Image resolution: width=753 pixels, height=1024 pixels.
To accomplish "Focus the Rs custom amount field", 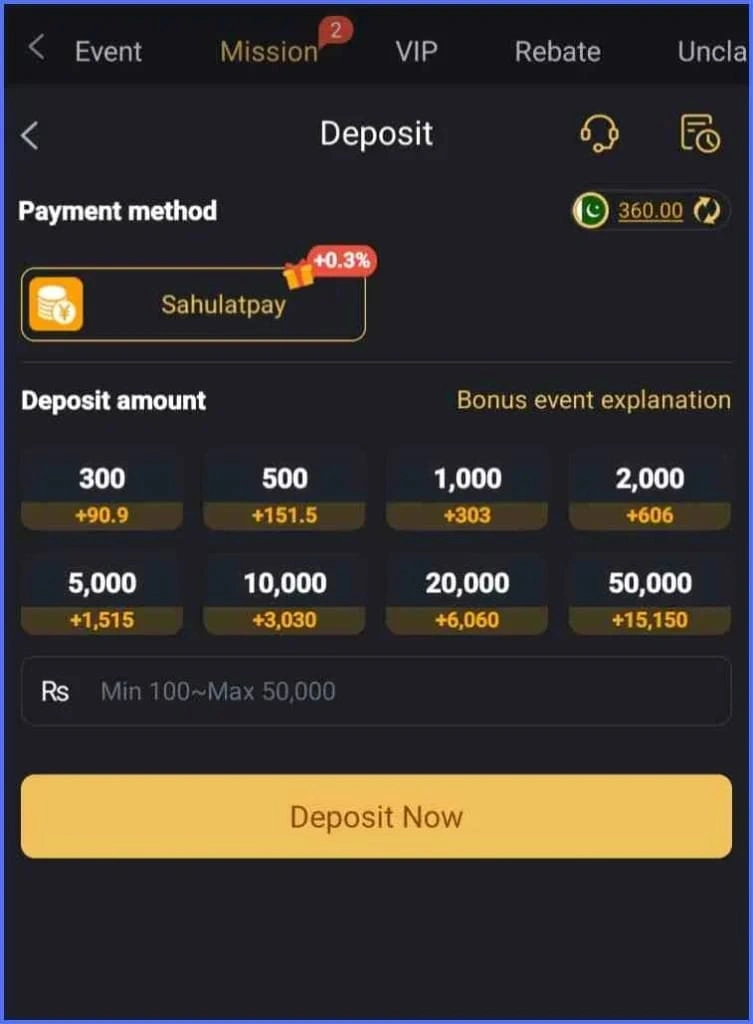I will (x=400, y=691).
